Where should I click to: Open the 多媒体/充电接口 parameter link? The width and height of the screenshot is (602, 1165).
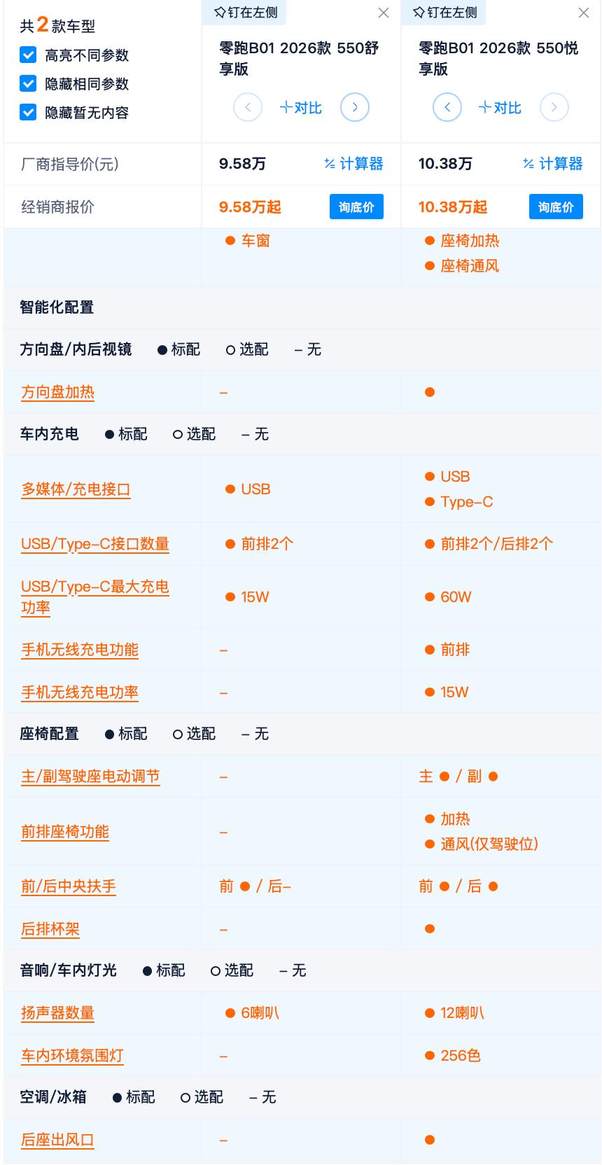click(x=76, y=490)
